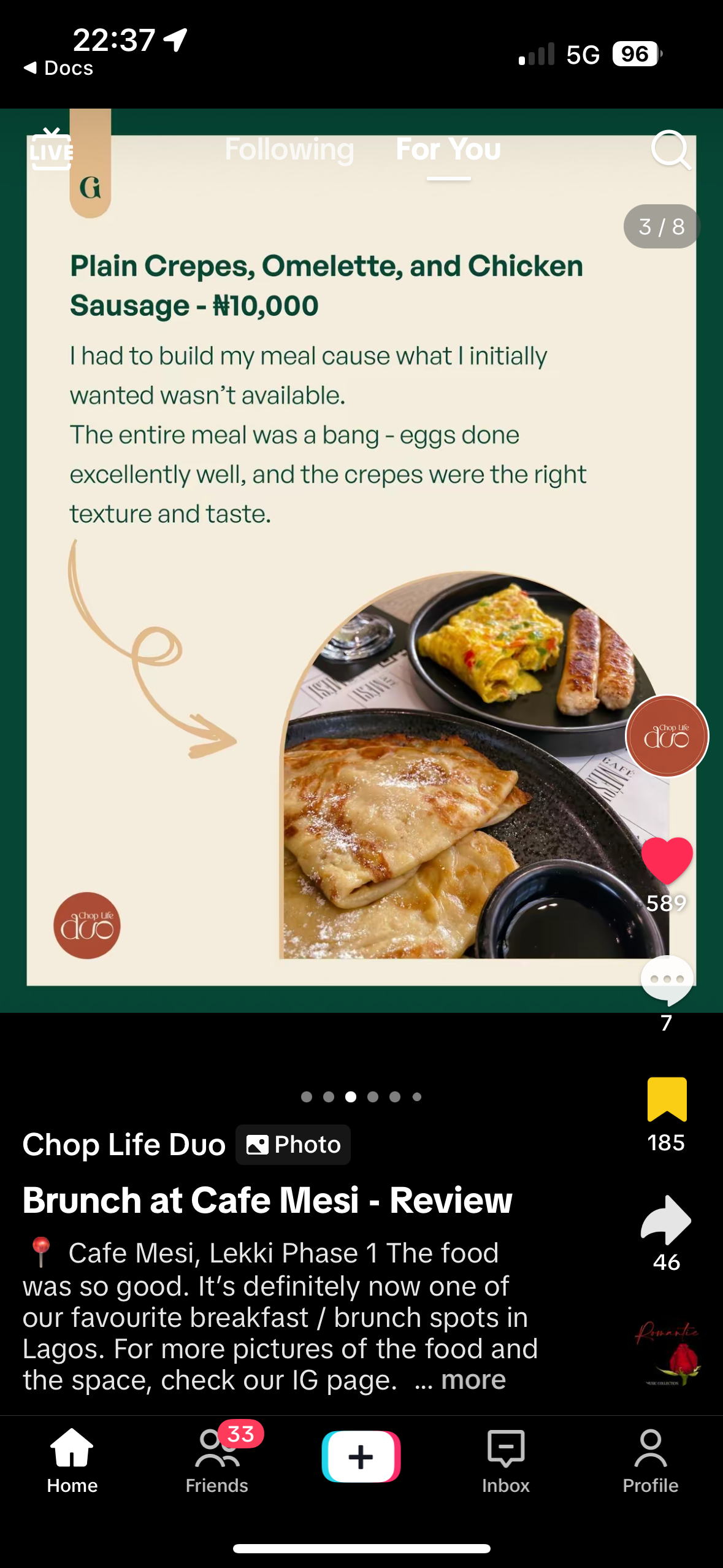Open the Chop Life Duo username

(x=124, y=1145)
